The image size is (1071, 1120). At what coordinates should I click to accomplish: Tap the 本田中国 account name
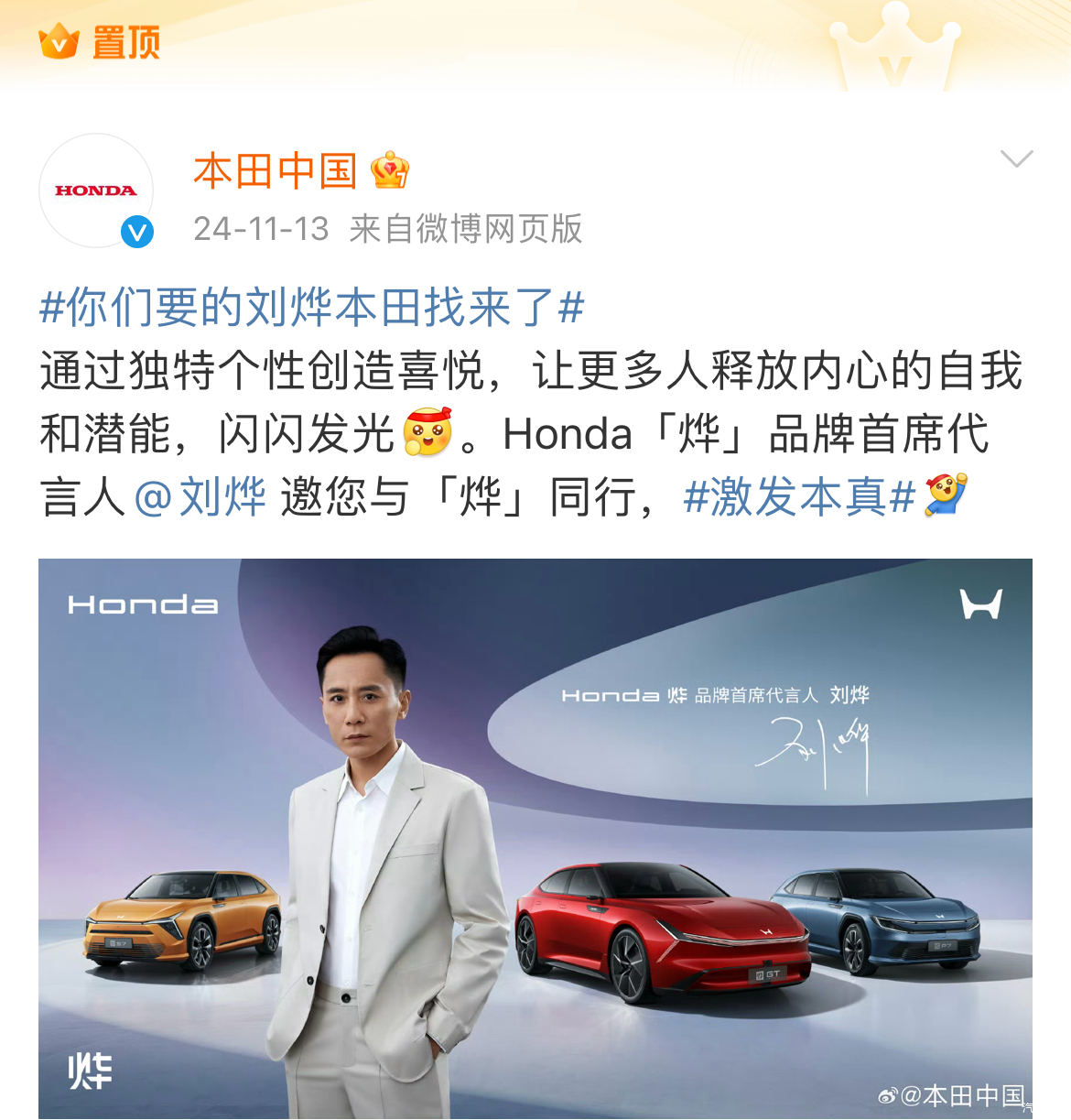pyautogui.click(x=275, y=171)
